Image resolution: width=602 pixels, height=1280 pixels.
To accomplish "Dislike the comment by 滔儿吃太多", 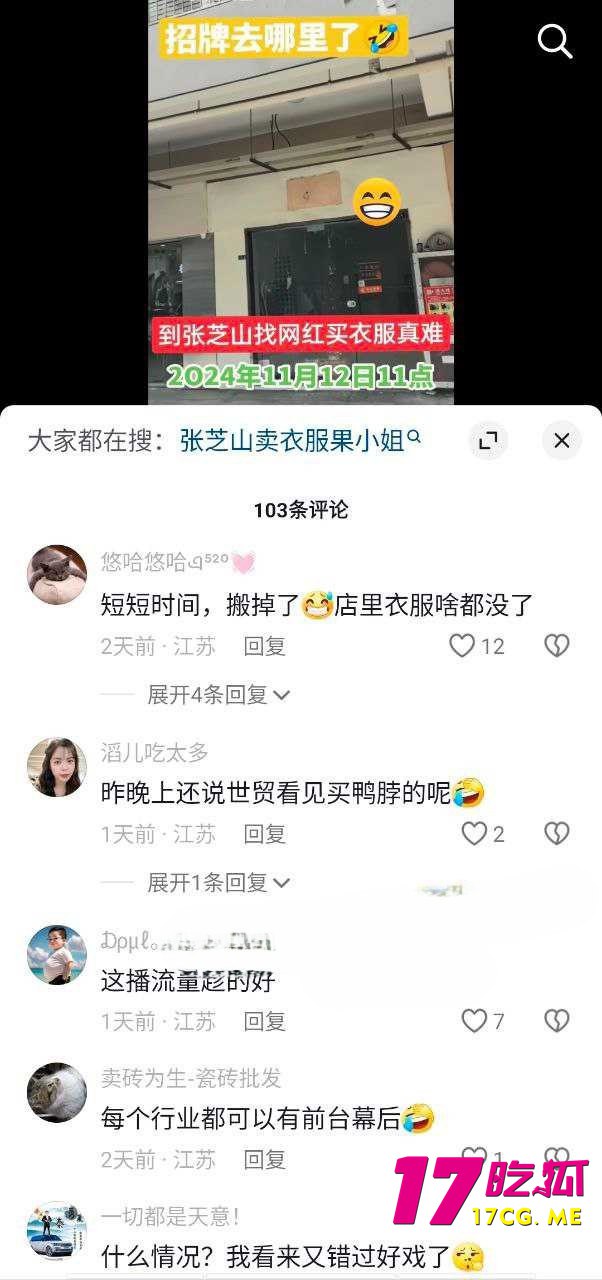I will pos(556,833).
